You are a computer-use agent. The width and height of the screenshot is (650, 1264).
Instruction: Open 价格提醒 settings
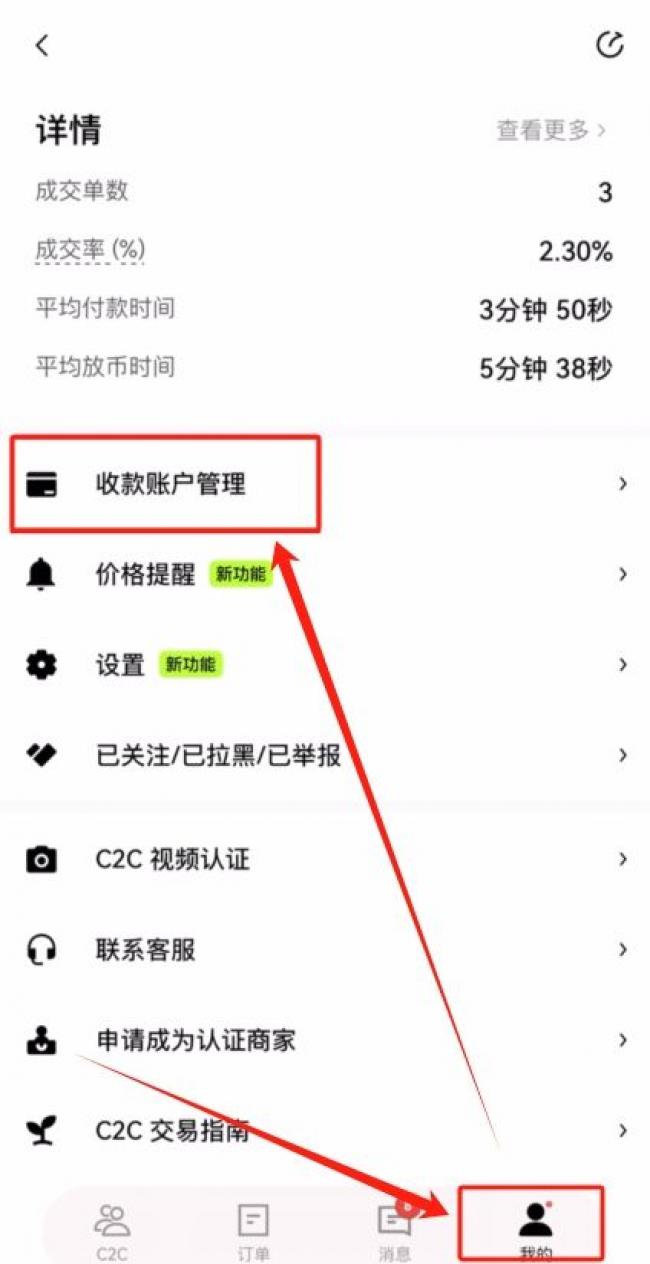(x=325, y=574)
